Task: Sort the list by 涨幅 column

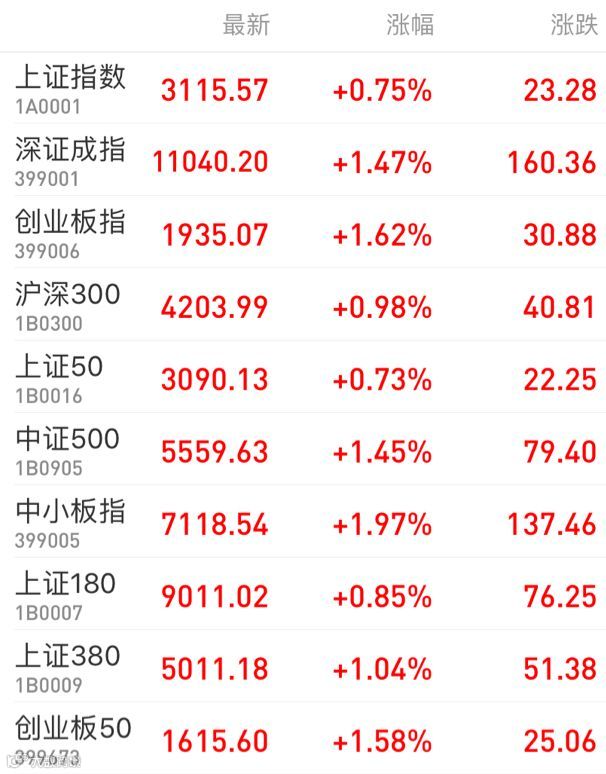Action: coord(410,26)
